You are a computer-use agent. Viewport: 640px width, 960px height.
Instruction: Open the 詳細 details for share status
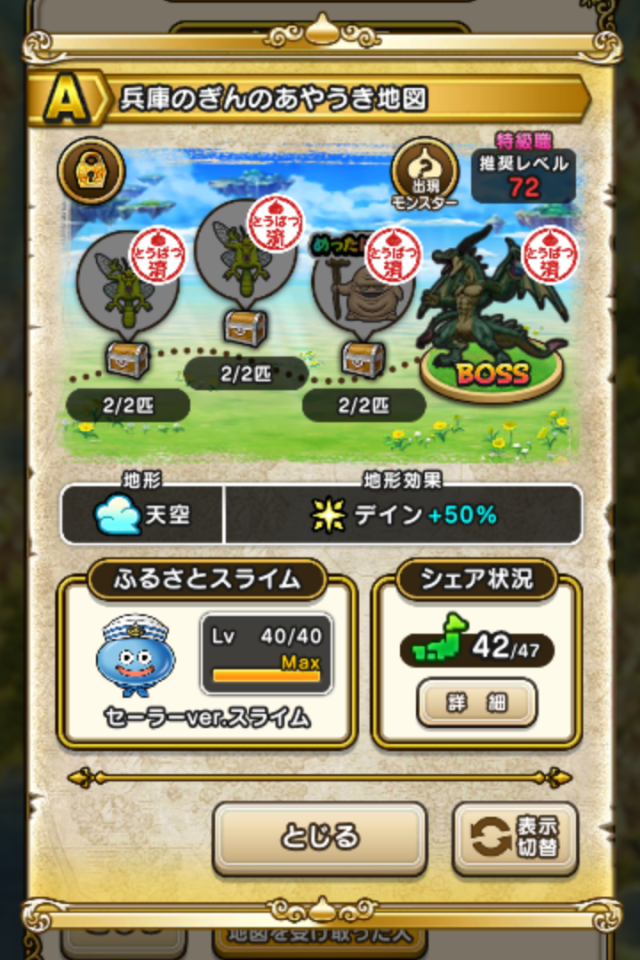click(476, 703)
